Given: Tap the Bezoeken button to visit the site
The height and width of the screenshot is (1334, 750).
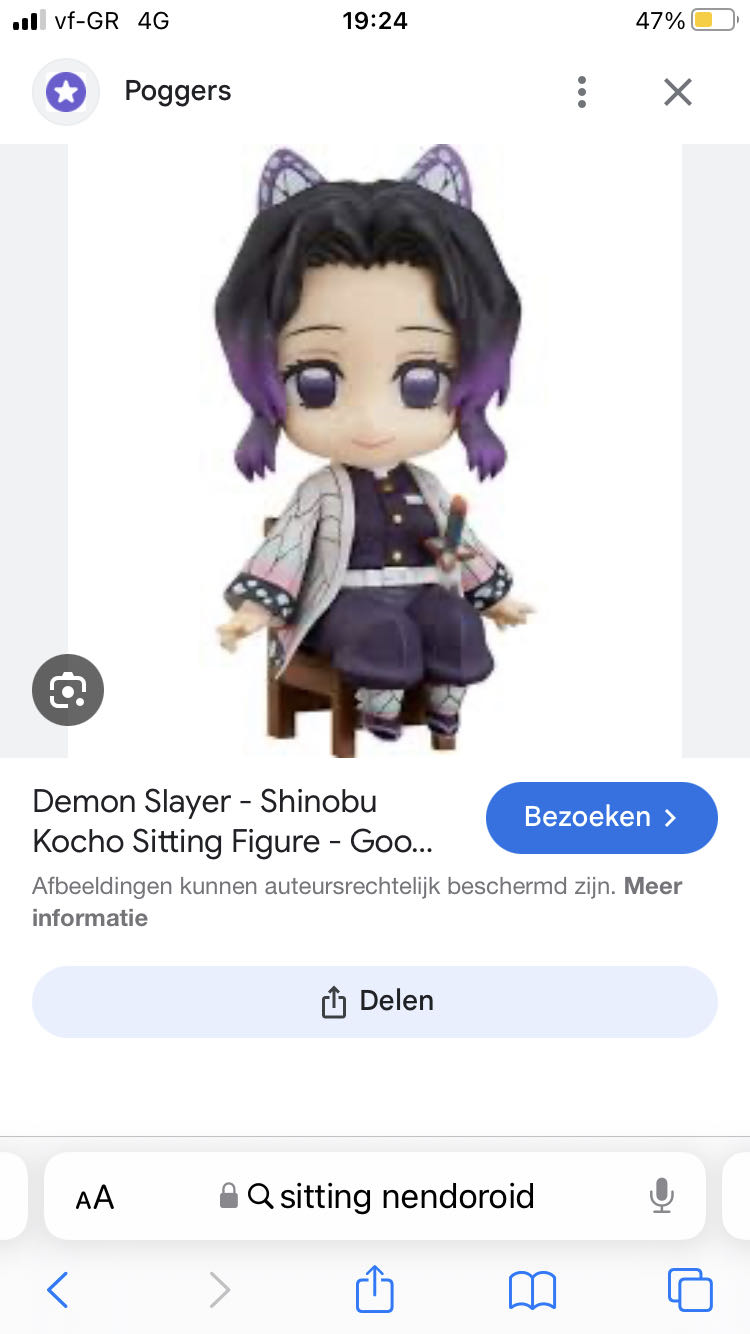Looking at the screenshot, I should 600,817.
